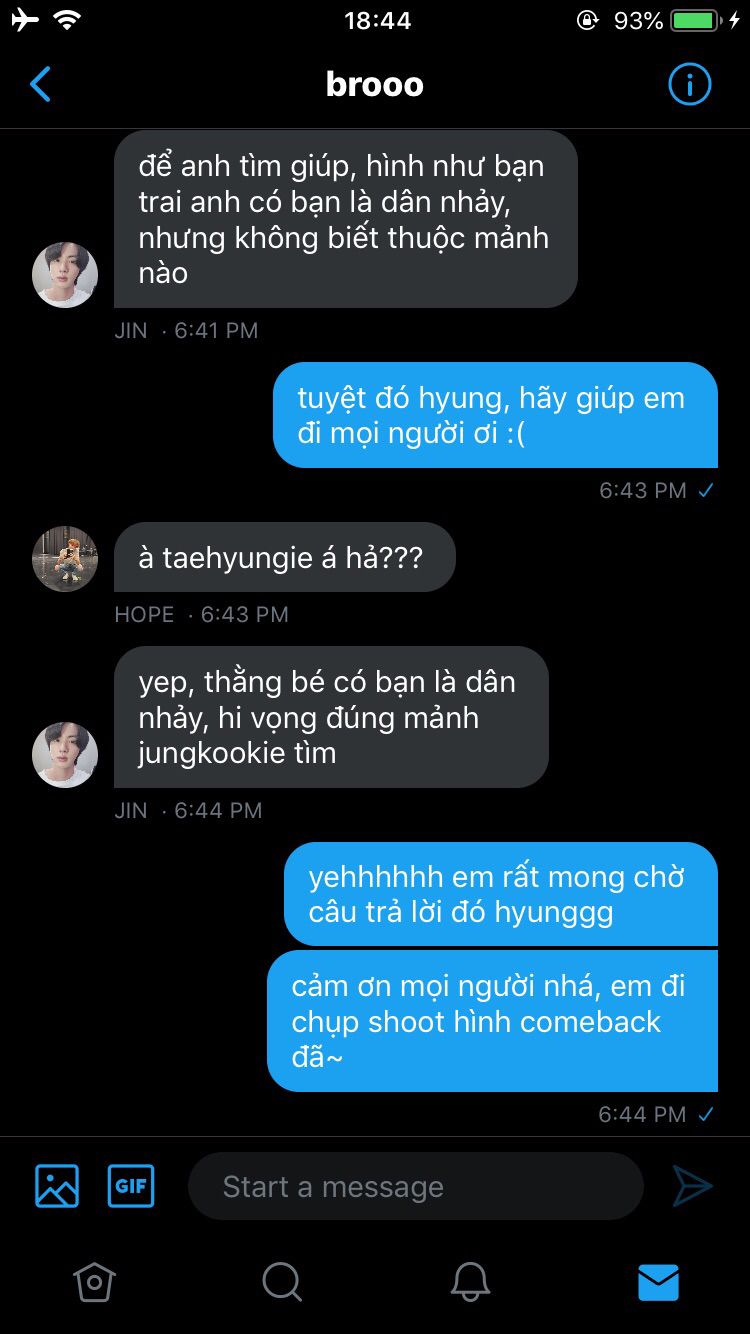Focus the Start a message field

point(415,1186)
